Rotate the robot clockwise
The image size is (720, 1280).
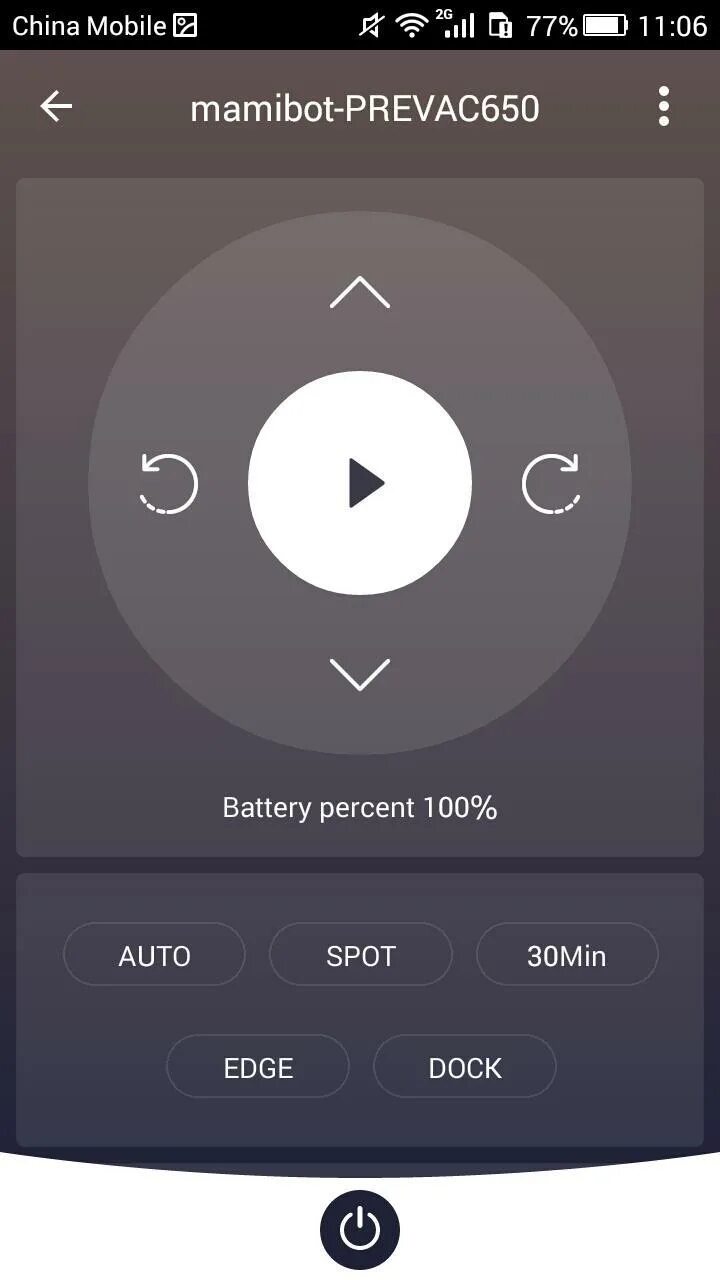pyautogui.click(x=551, y=484)
